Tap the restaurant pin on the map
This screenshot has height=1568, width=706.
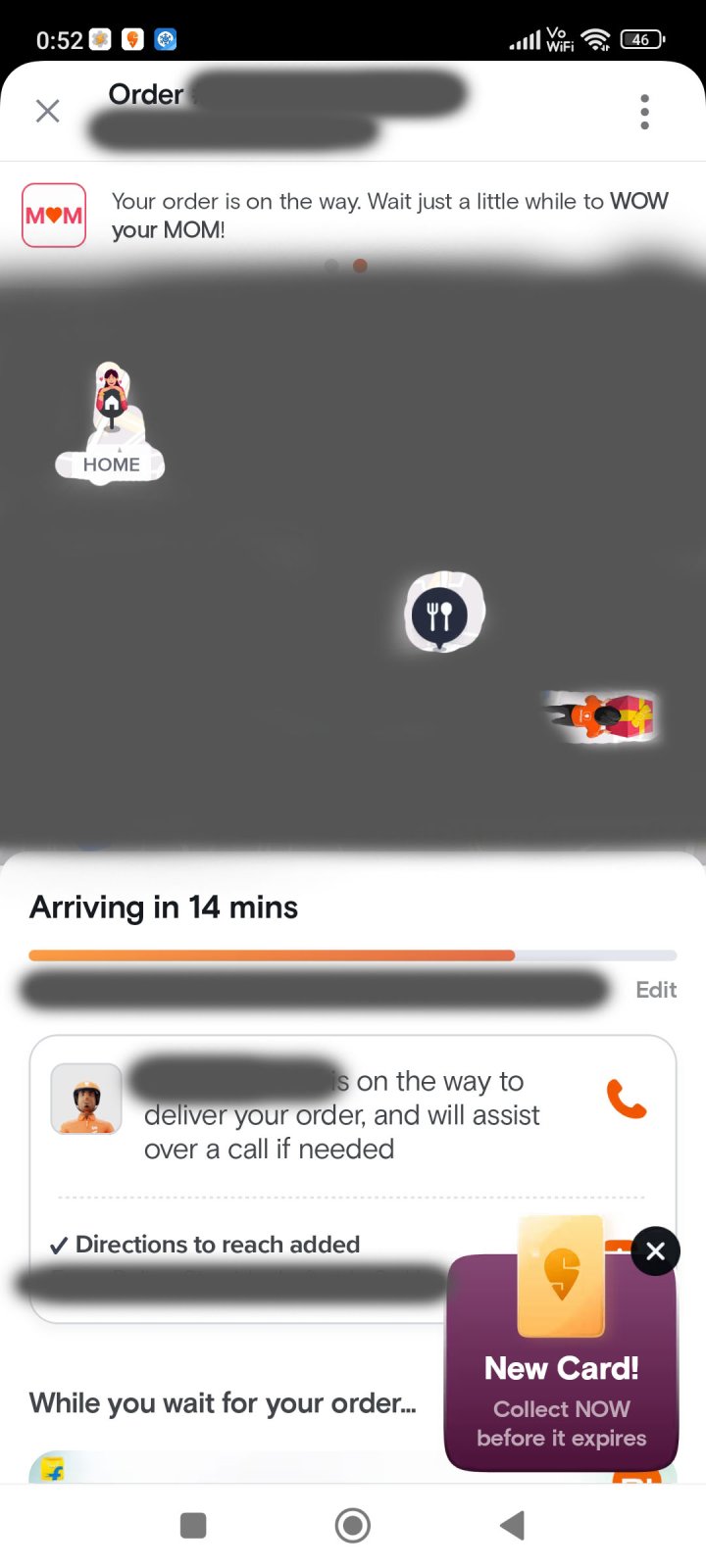tap(440, 614)
